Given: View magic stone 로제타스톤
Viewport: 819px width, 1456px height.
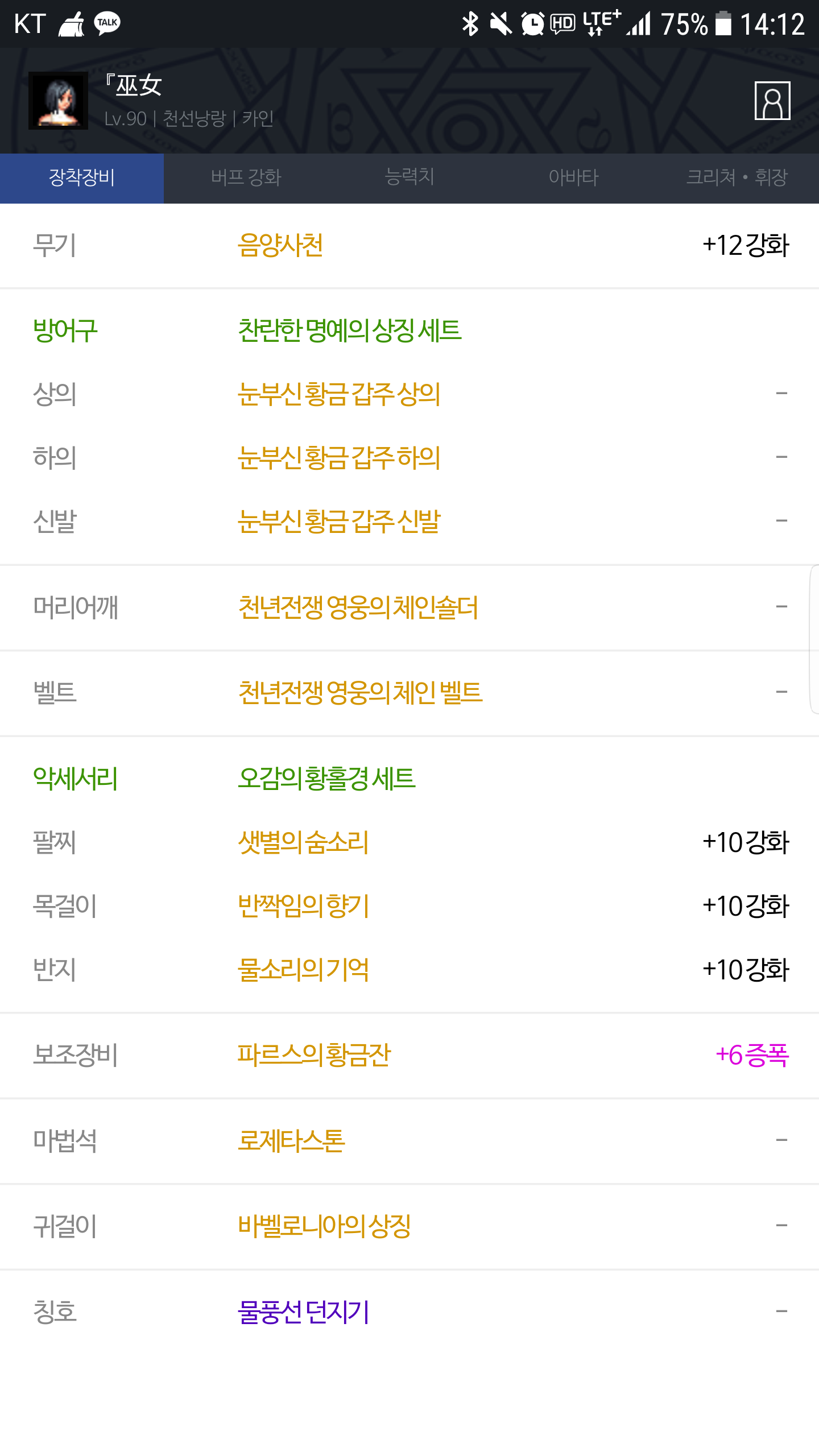Looking at the screenshot, I should [x=409, y=1141].
